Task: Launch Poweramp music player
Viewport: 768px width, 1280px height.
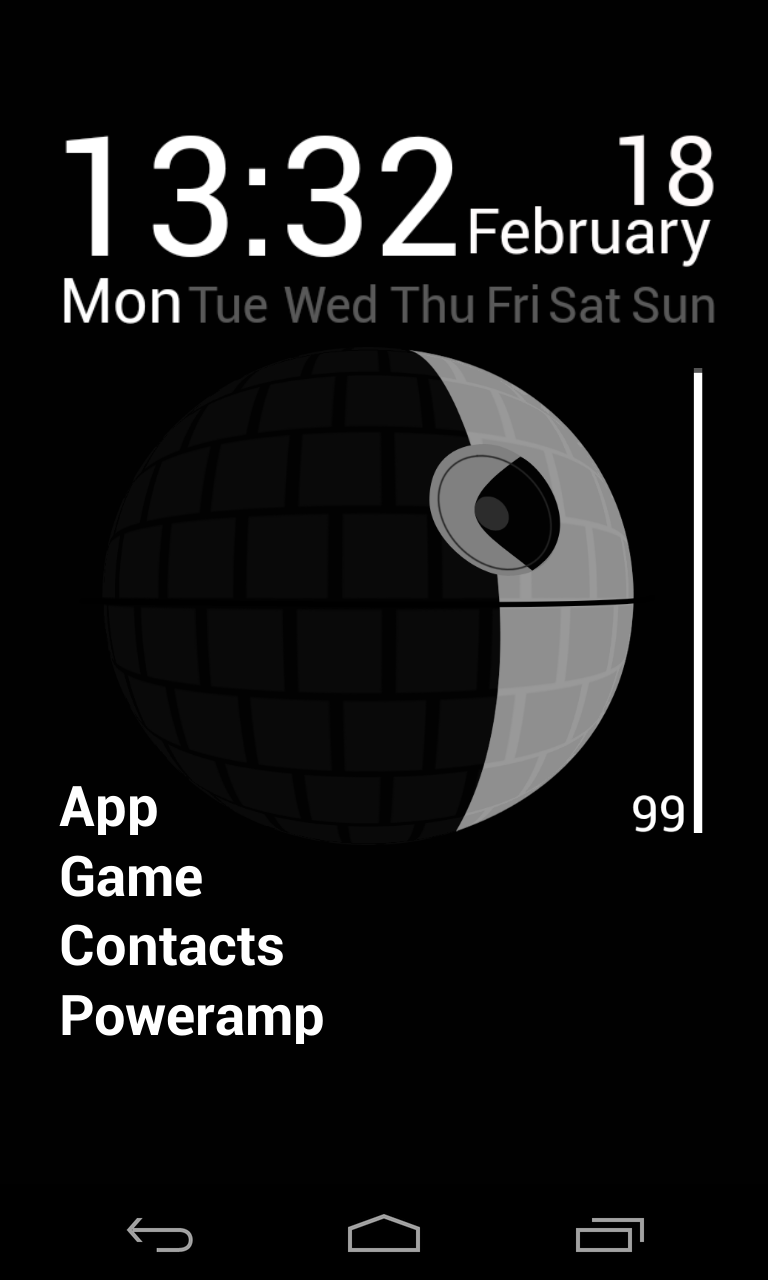Action: click(191, 1017)
